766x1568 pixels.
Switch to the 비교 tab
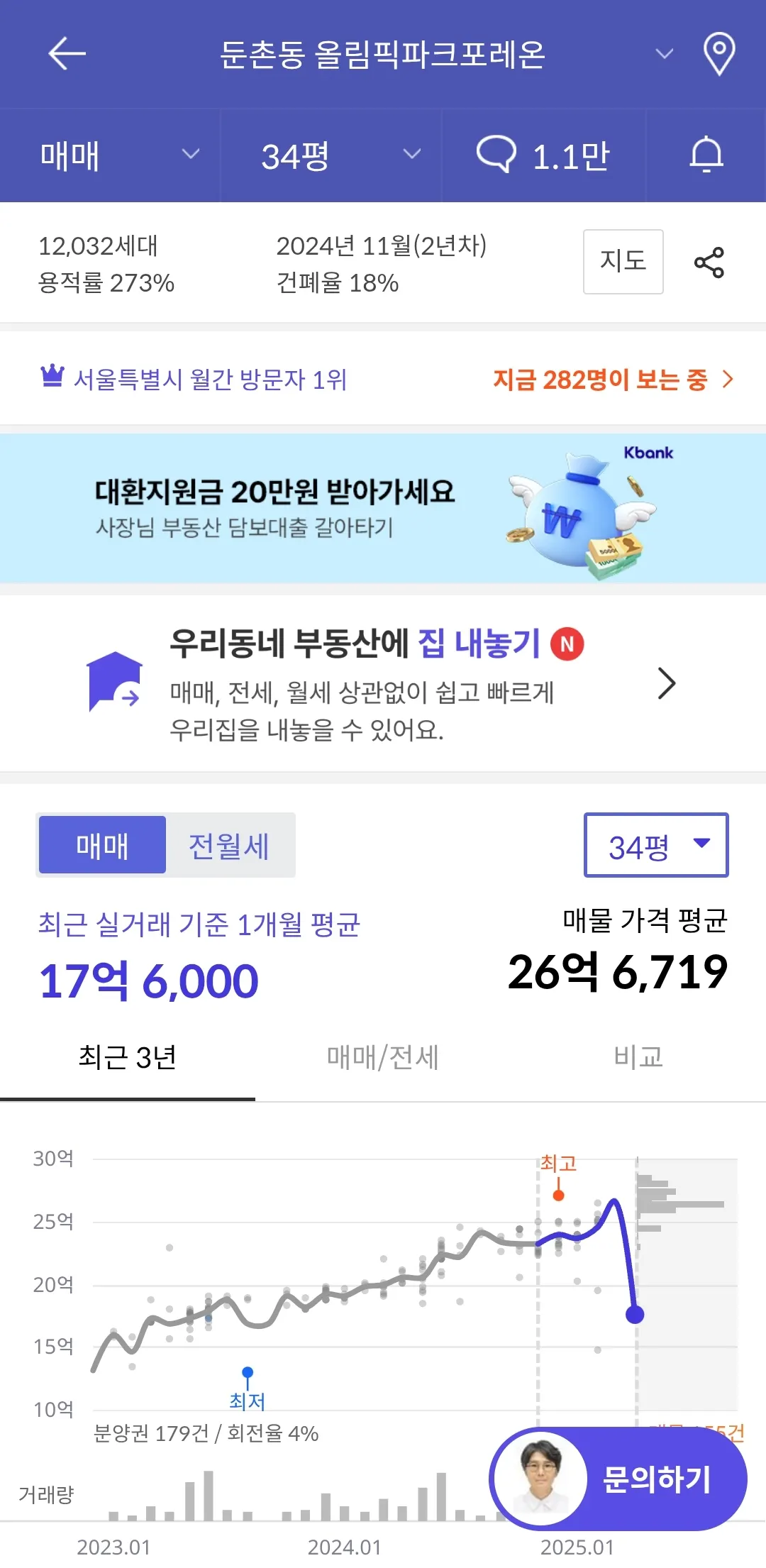pyautogui.click(x=638, y=1058)
